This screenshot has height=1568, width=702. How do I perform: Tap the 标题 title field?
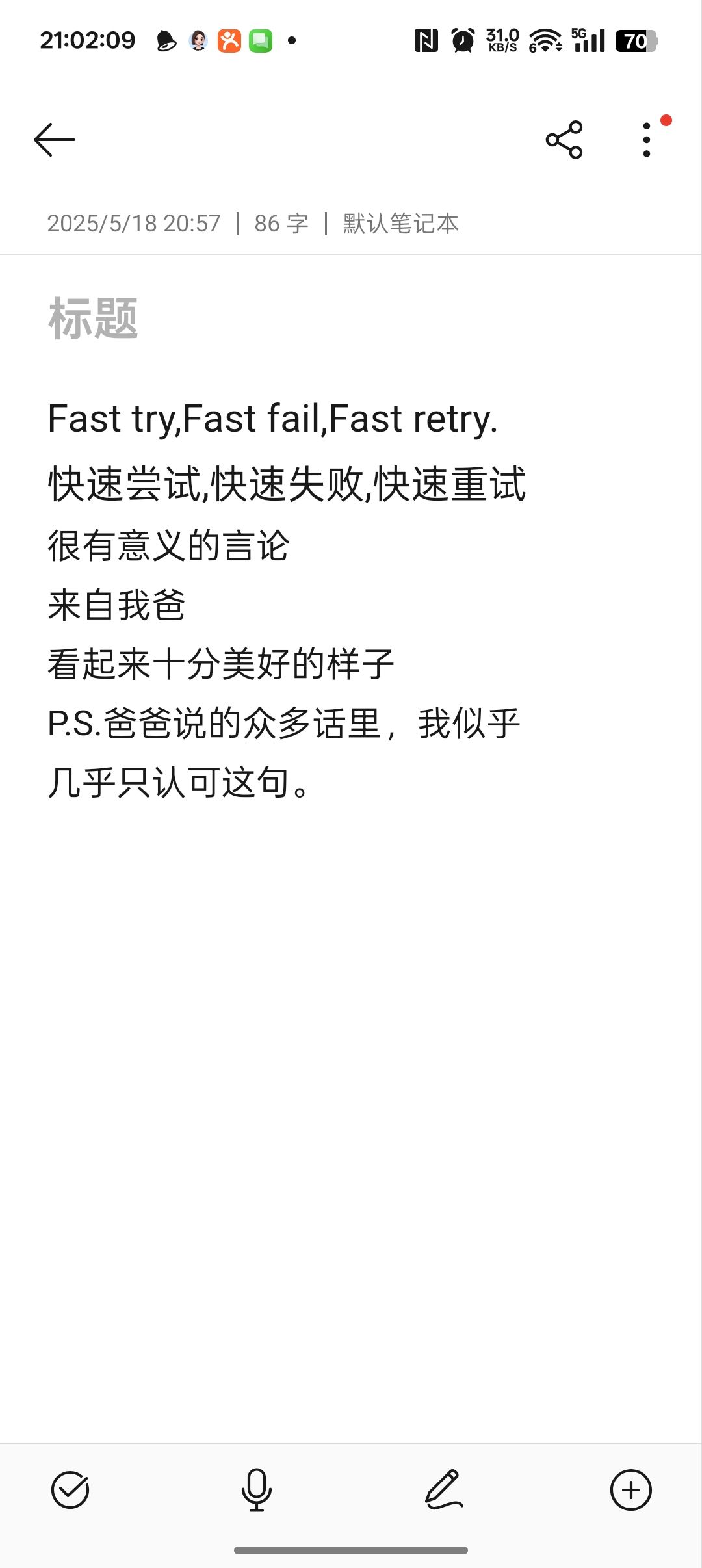pos(94,319)
